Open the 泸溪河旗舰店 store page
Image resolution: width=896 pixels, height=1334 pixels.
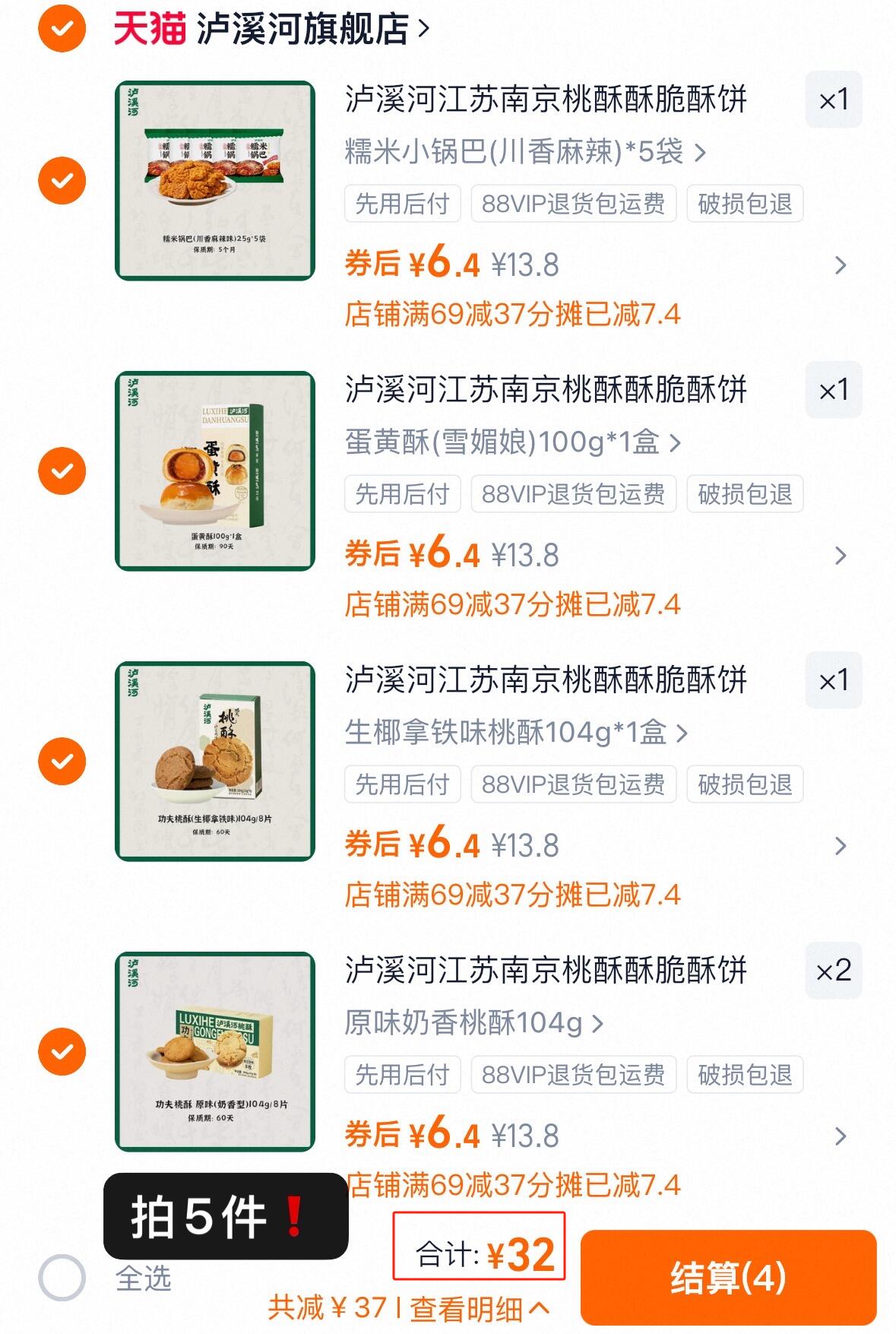tap(302, 25)
